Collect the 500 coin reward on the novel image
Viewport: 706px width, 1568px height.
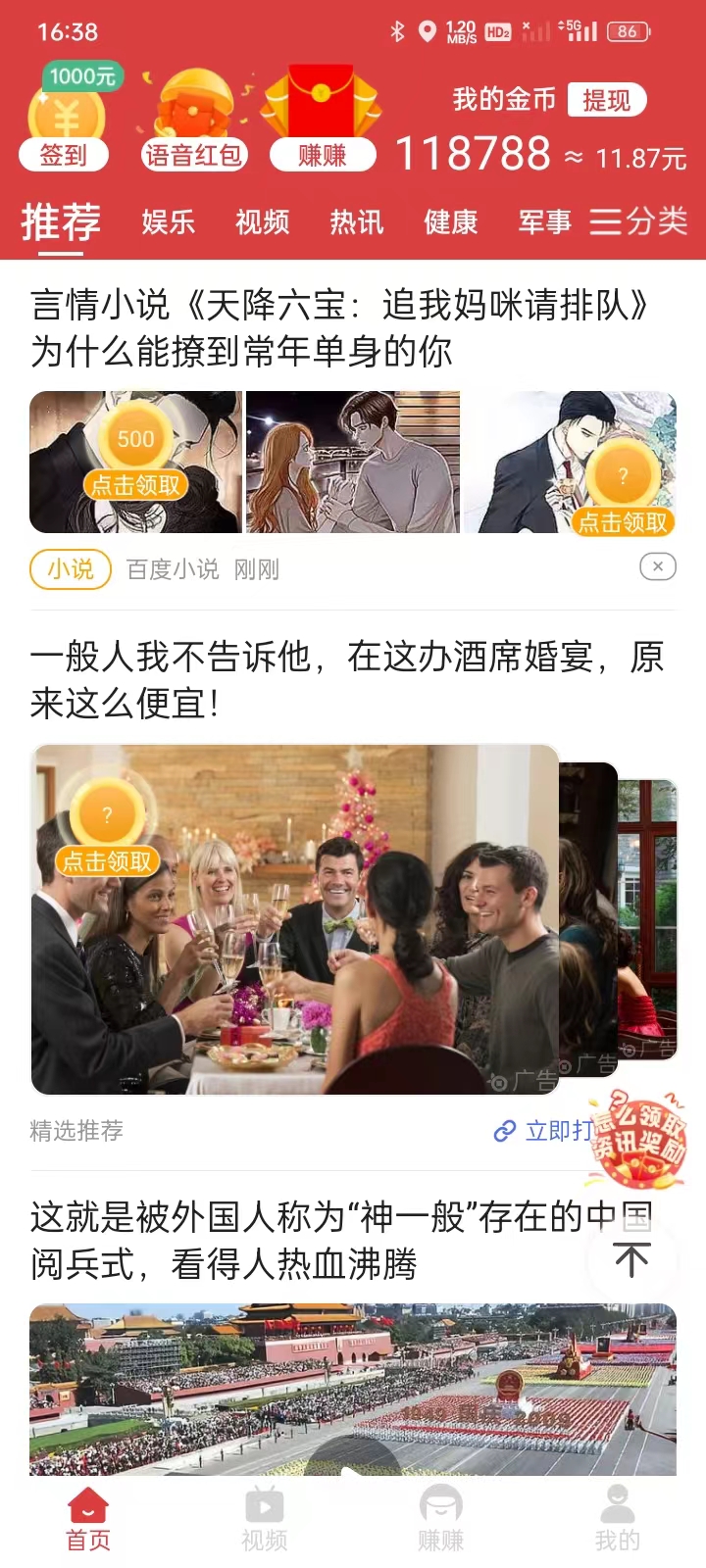coord(134,440)
